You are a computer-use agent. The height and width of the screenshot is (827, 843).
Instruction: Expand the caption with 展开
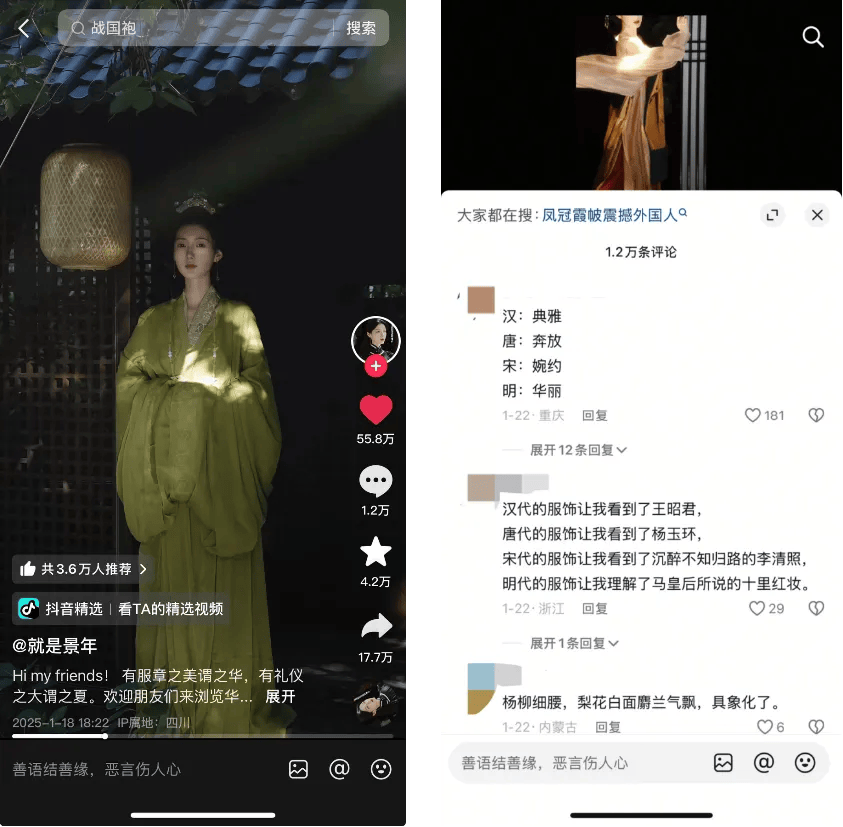(280, 697)
